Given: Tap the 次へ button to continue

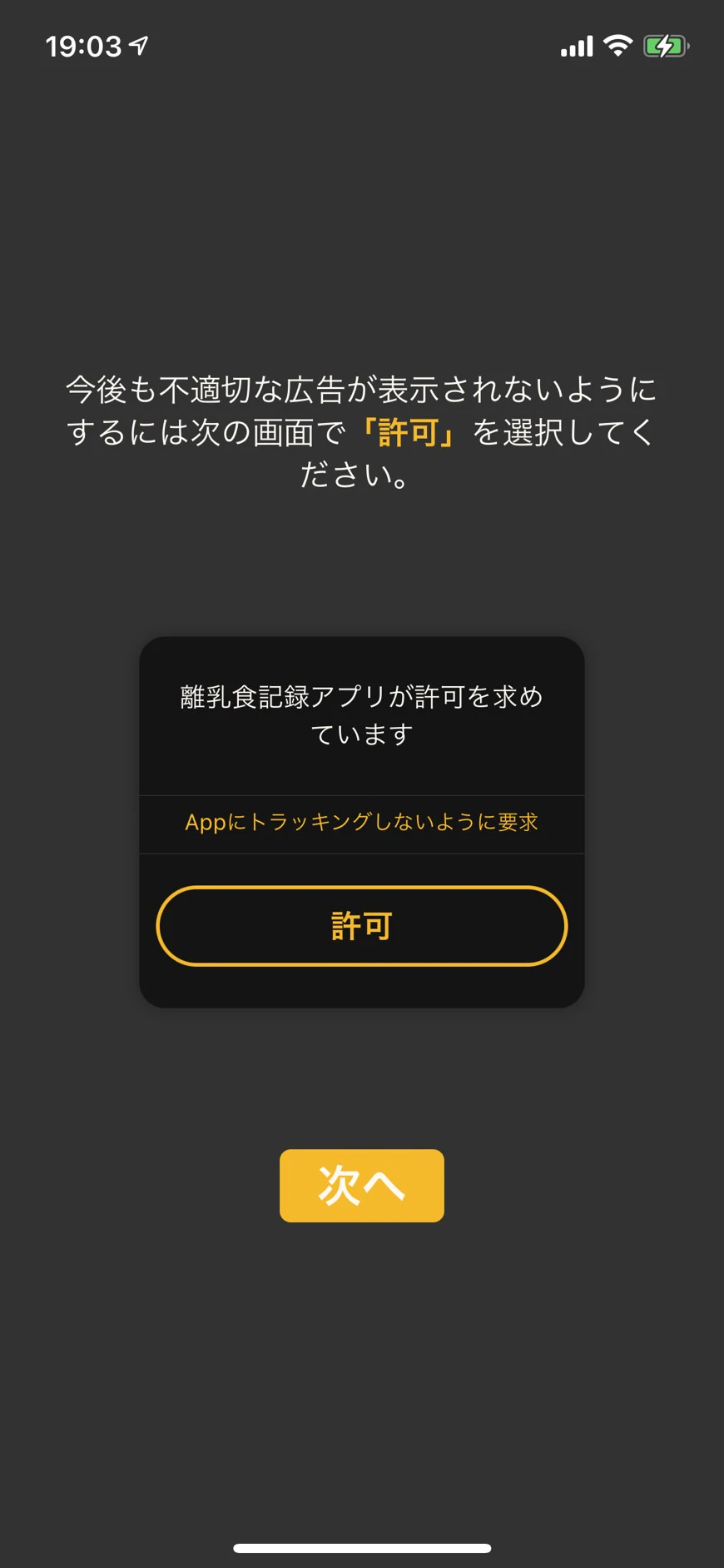Looking at the screenshot, I should pyautogui.click(x=361, y=1185).
